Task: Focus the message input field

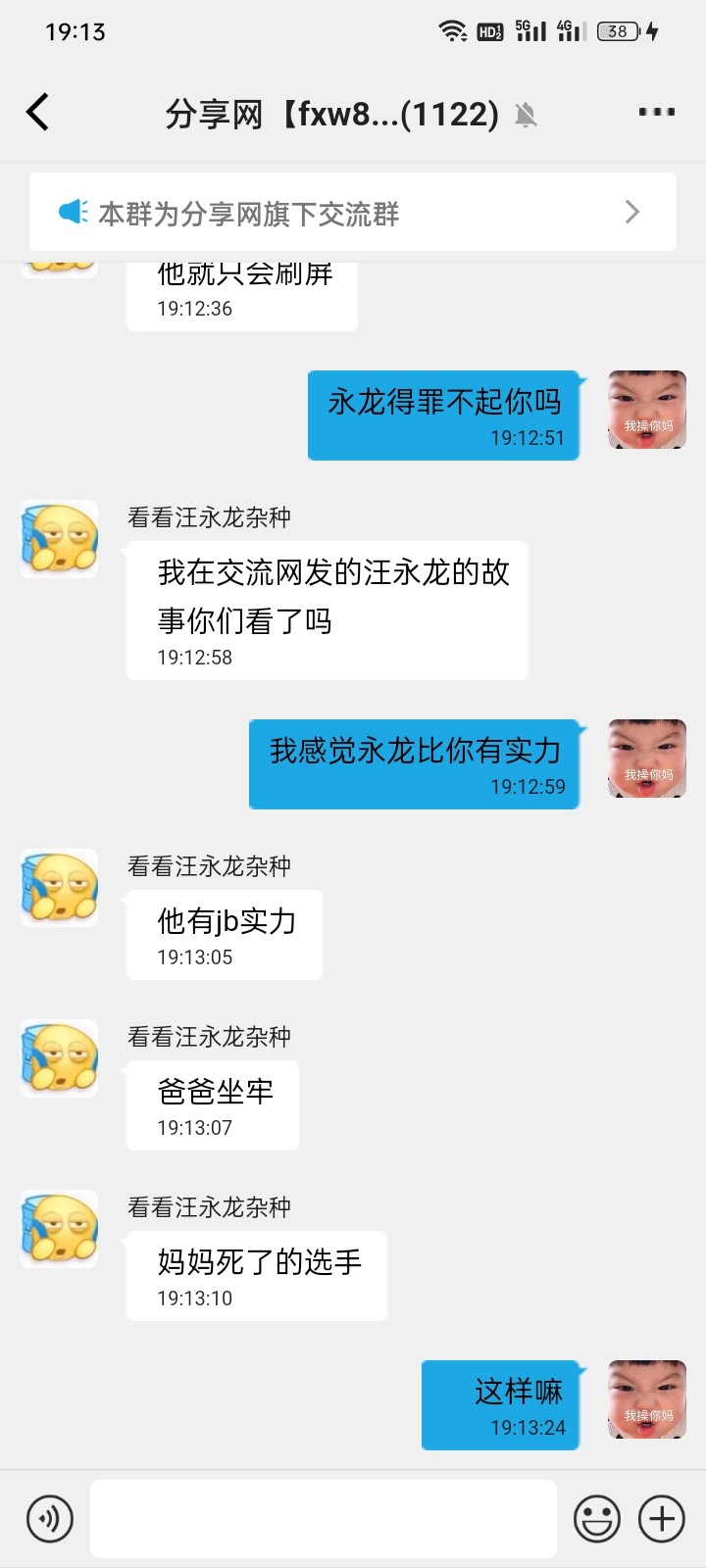Action: [x=324, y=1519]
